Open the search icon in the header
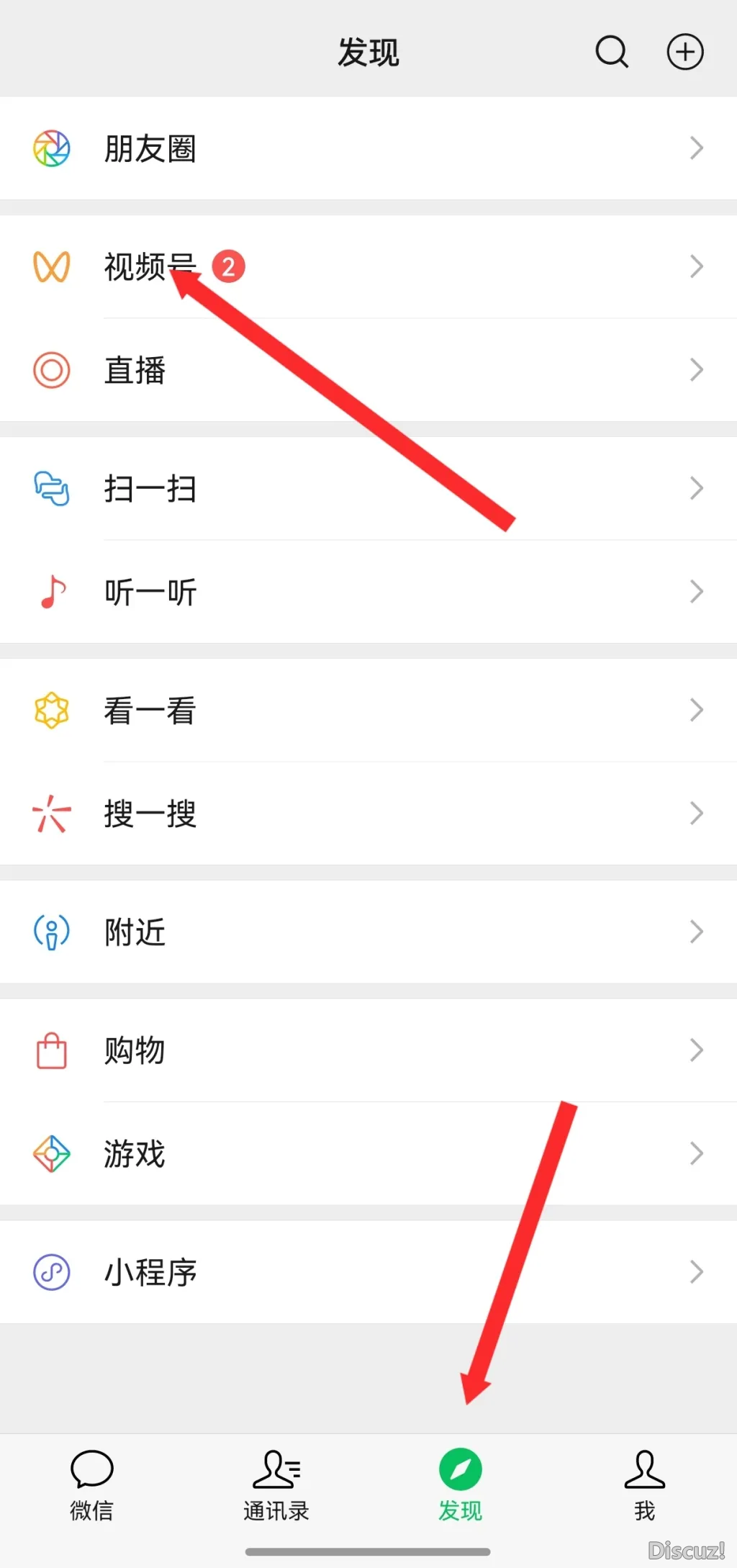The image size is (737, 1568). [x=612, y=52]
